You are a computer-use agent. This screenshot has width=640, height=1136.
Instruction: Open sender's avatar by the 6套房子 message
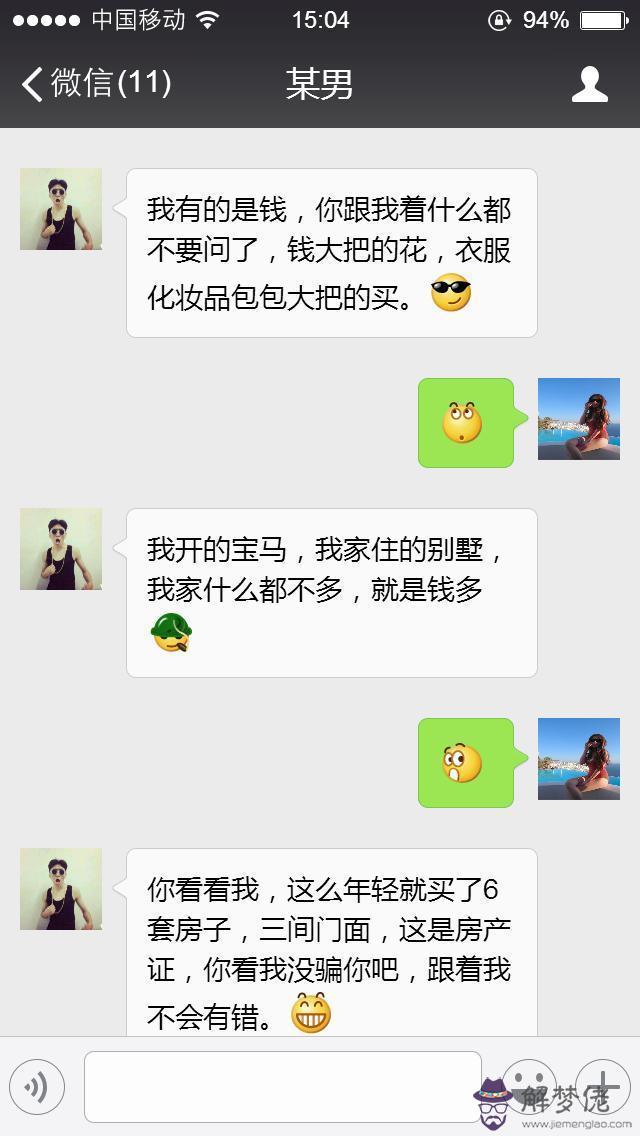(61, 889)
